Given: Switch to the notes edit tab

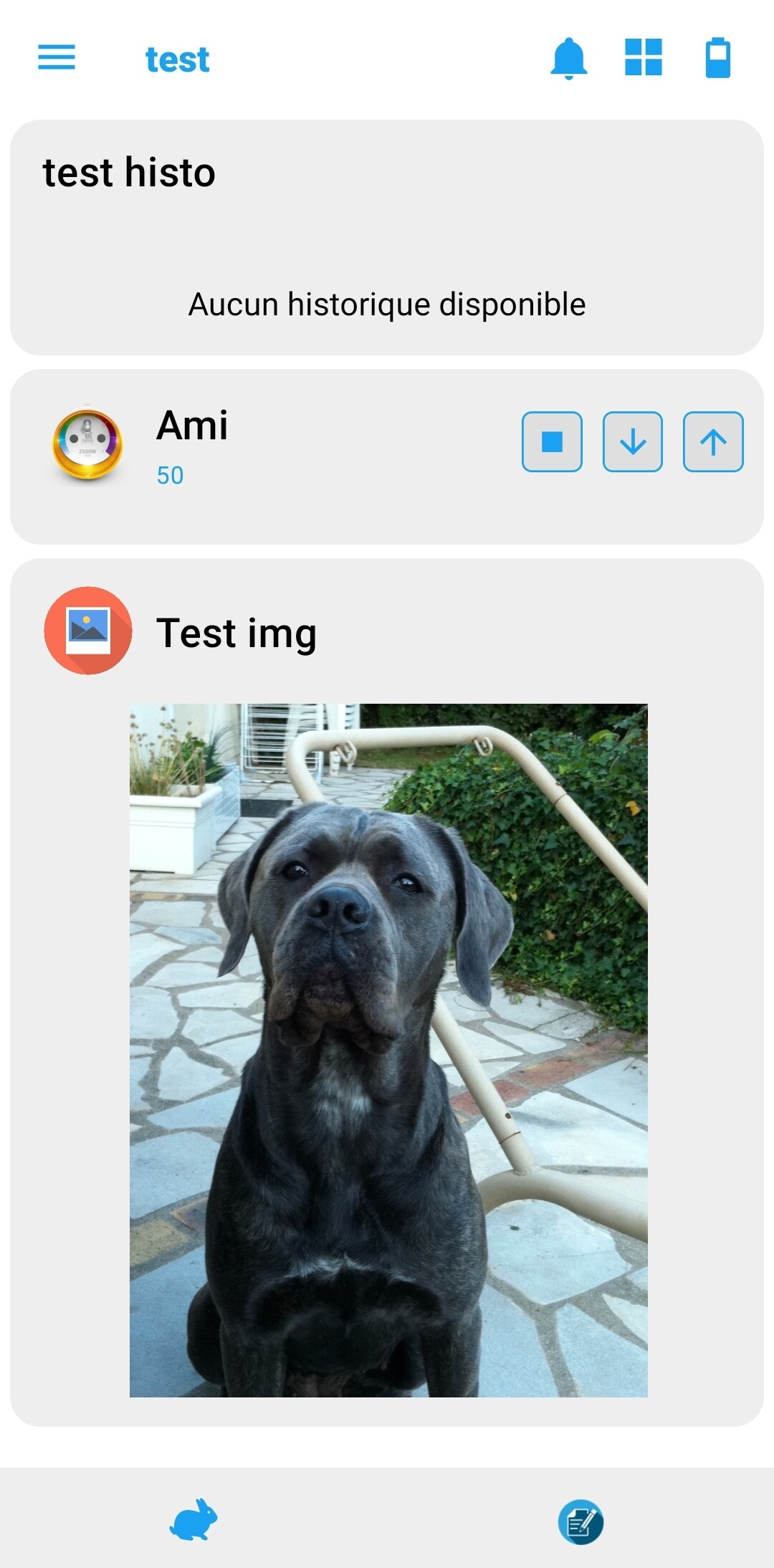Looking at the screenshot, I should tap(580, 1521).
